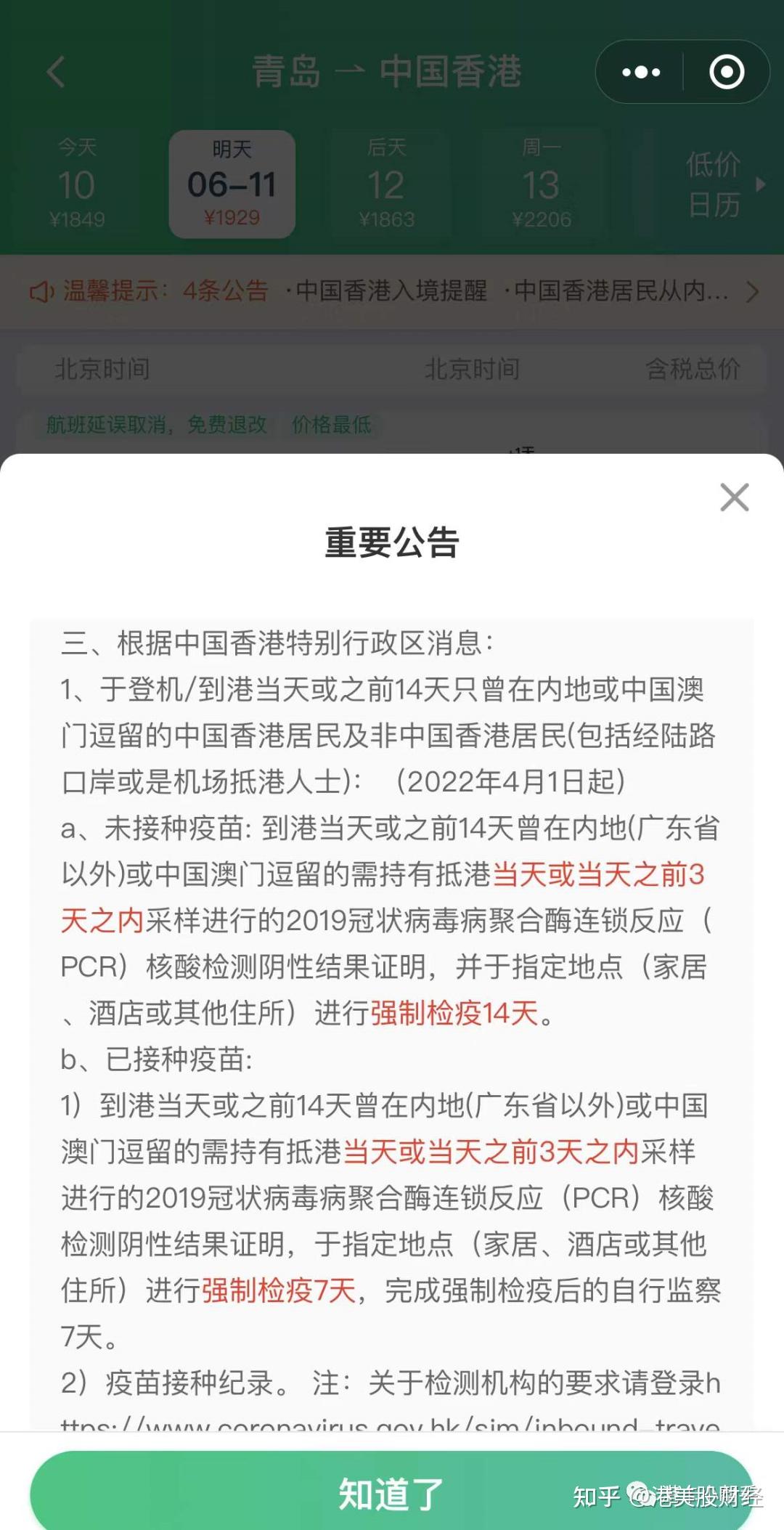784x1530 pixels.
Task: Go back from 青岛→中国香港 flights
Action: pyautogui.click(x=56, y=72)
